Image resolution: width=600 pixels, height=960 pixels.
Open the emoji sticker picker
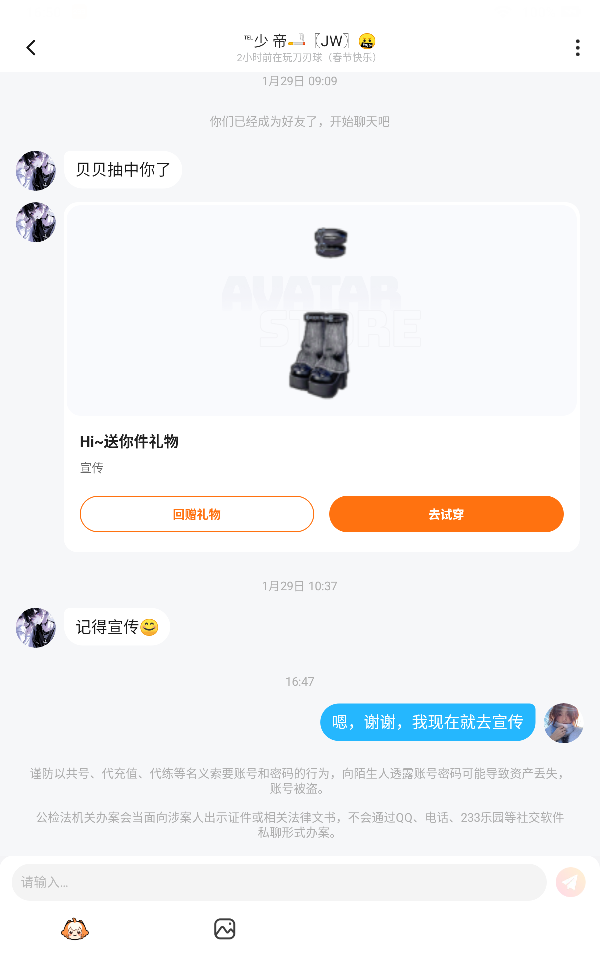[75, 929]
